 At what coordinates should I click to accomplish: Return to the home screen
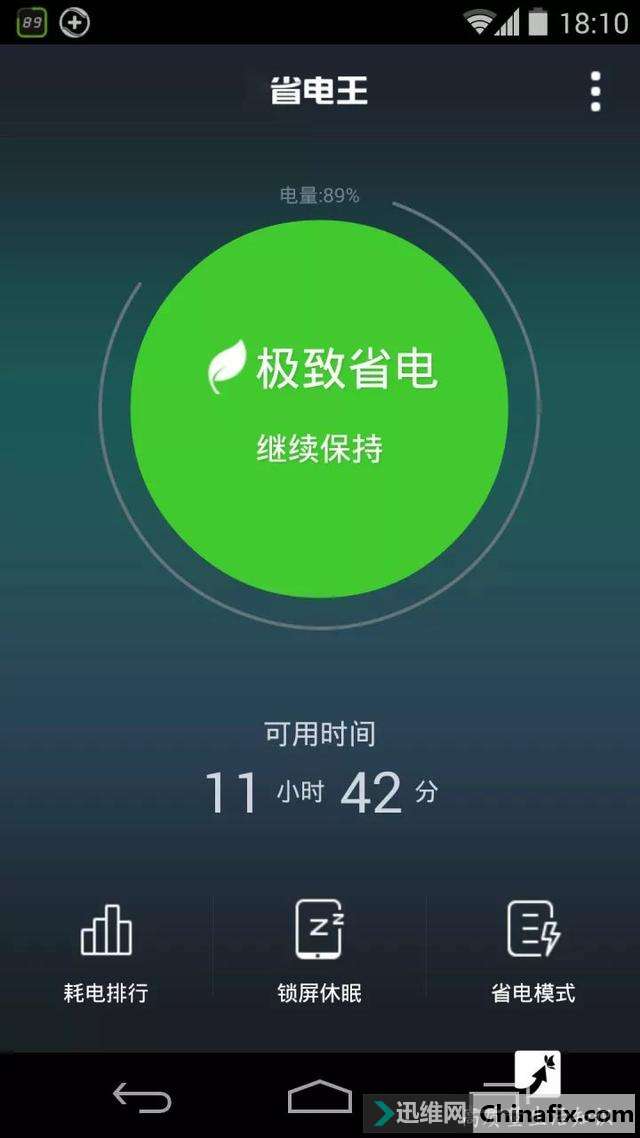point(319,1097)
